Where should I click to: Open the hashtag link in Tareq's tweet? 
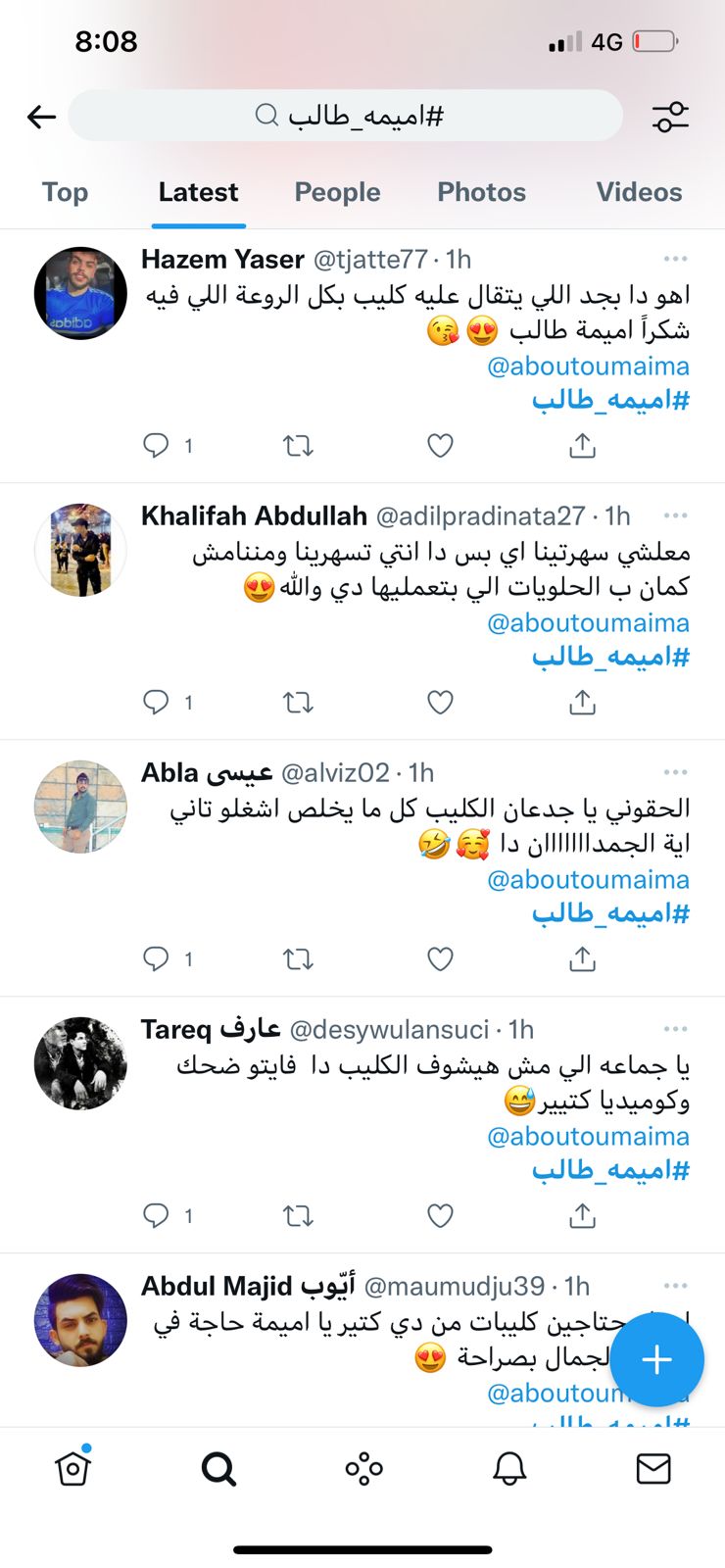(610, 1169)
